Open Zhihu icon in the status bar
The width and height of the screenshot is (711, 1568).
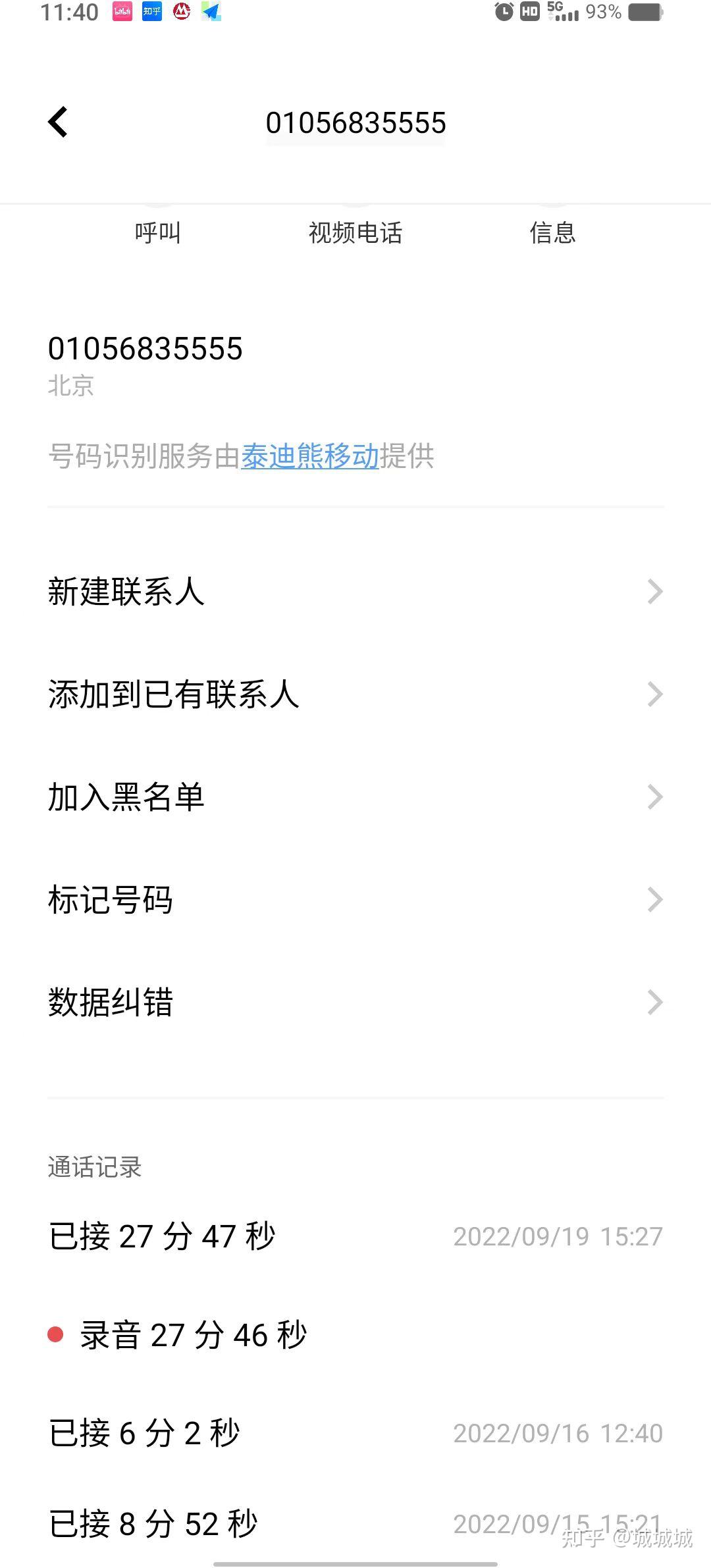(151, 12)
